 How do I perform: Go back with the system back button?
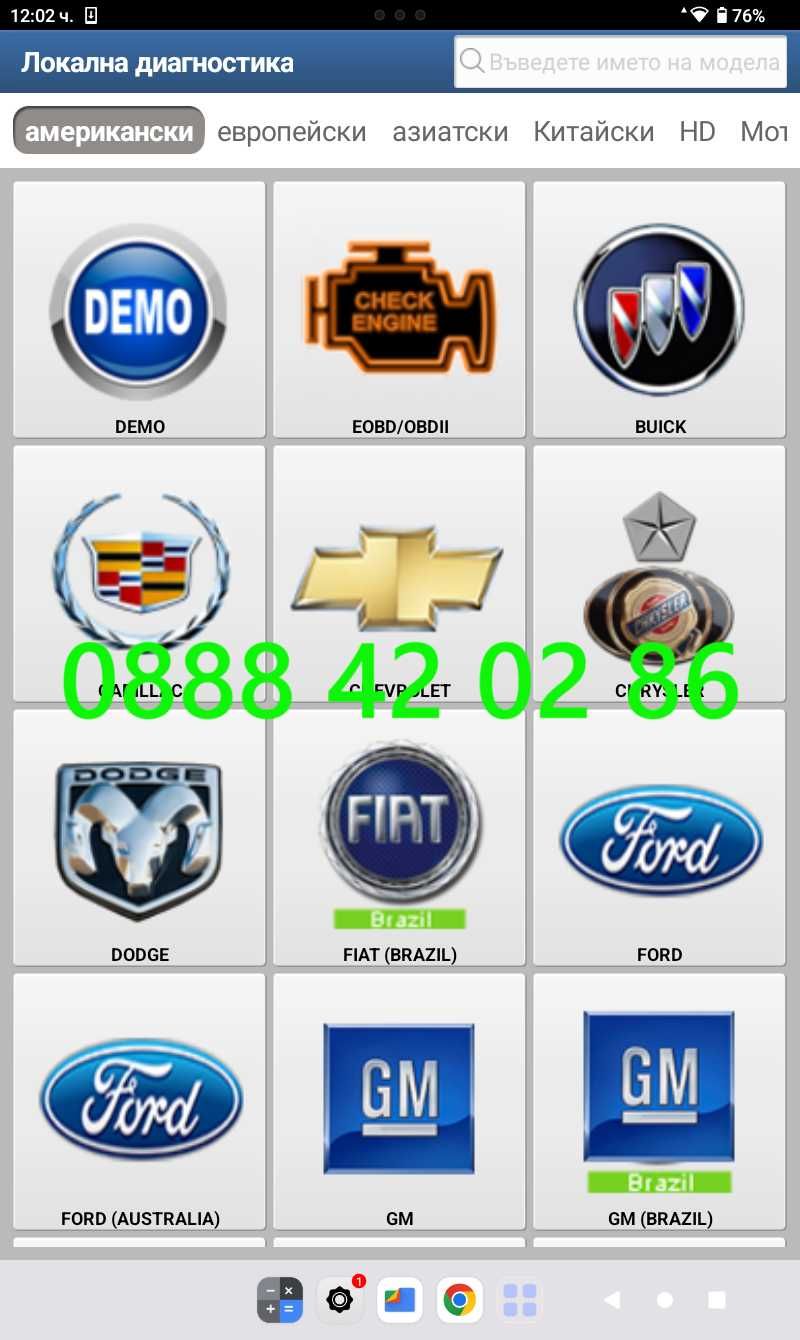pyautogui.click(x=612, y=1300)
